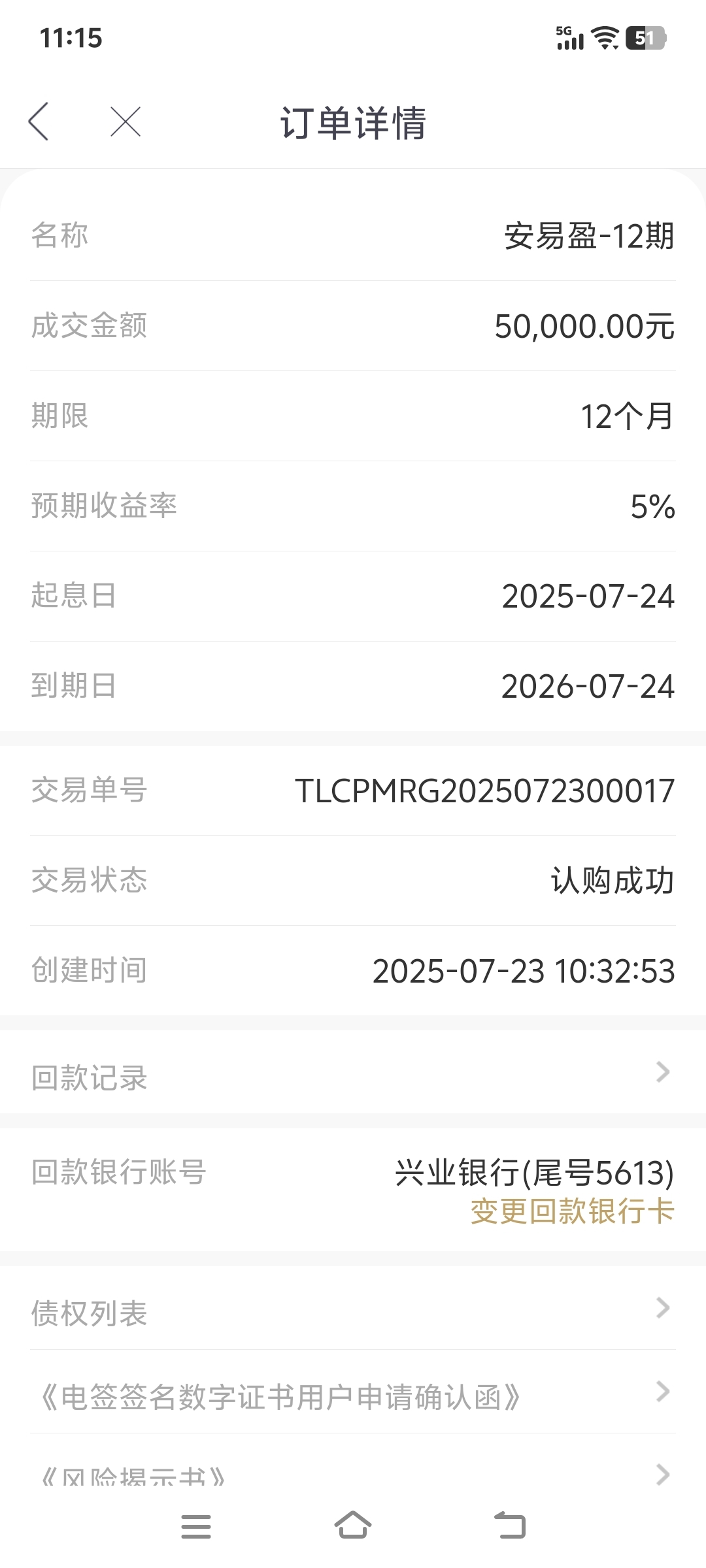Go back using the top-left arrow

pyautogui.click(x=39, y=122)
